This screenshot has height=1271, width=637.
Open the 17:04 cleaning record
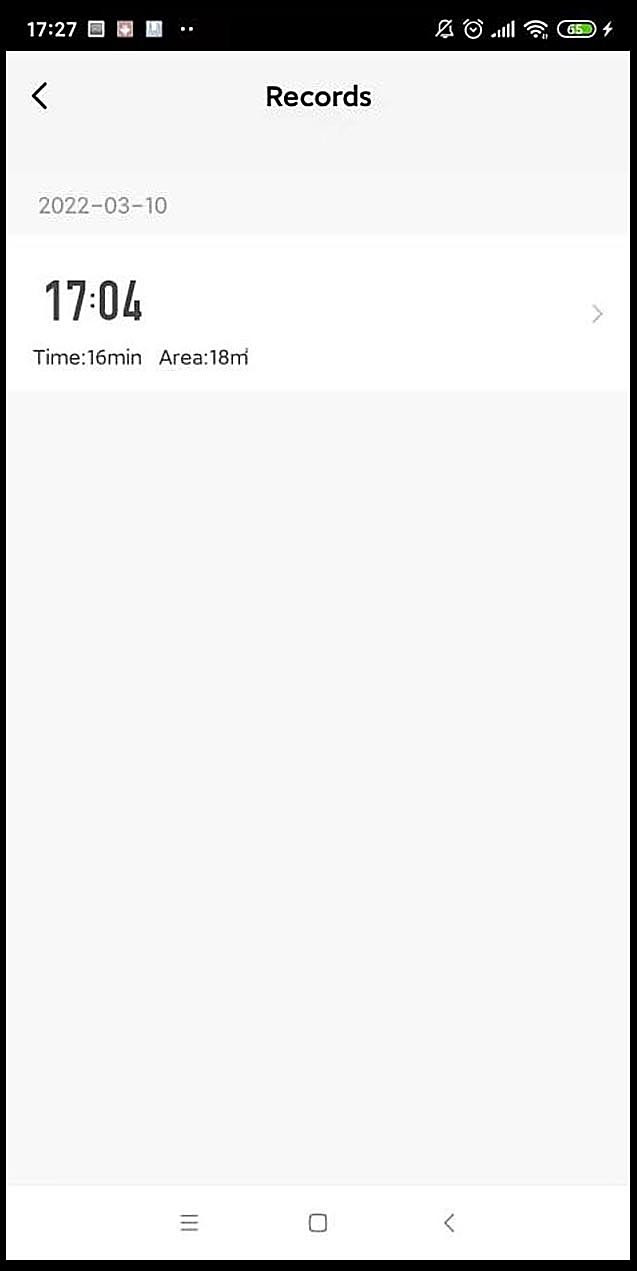(318, 313)
